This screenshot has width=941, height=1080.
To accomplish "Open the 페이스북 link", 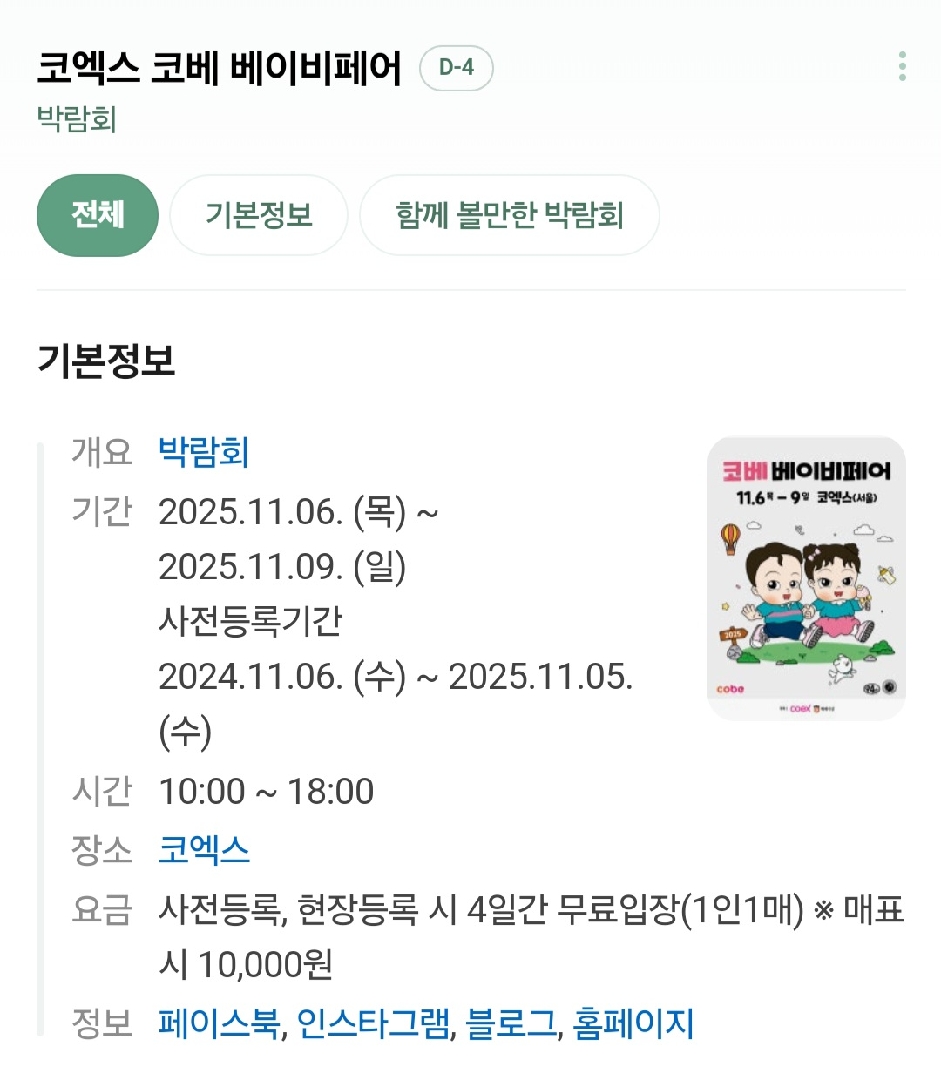I will [218, 1024].
